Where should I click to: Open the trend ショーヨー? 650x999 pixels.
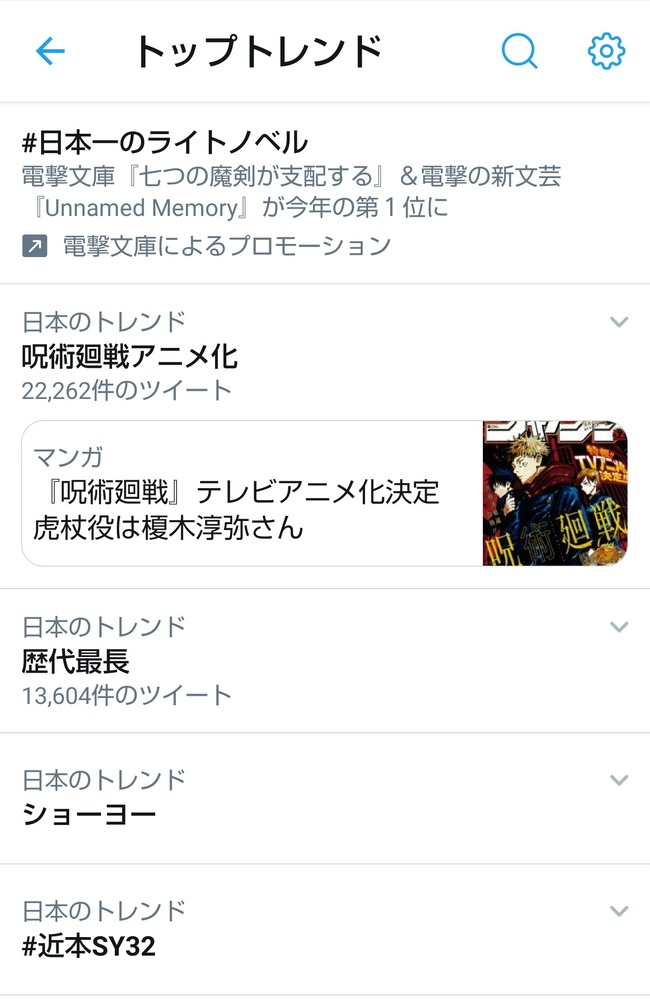point(88,813)
